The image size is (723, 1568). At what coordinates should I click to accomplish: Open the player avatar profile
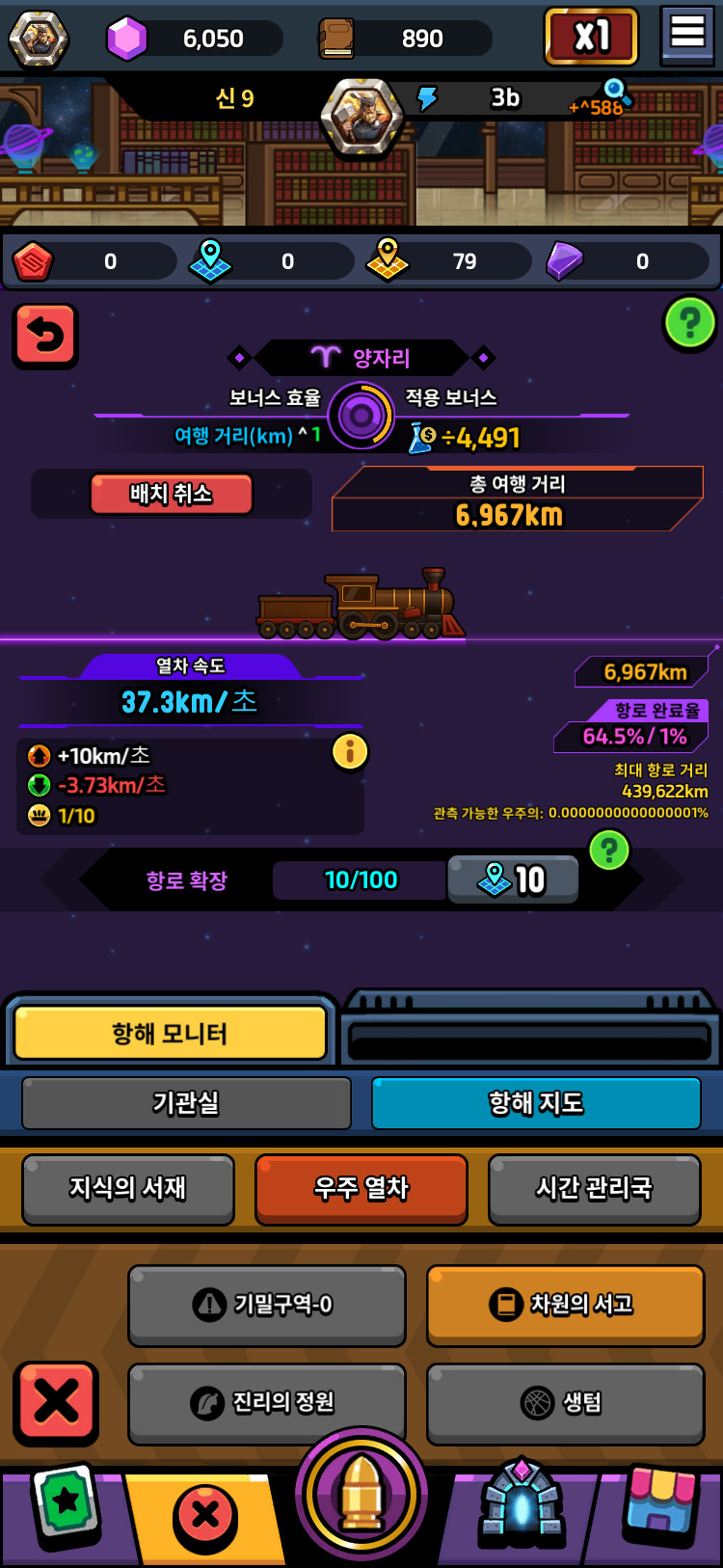point(39,38)
